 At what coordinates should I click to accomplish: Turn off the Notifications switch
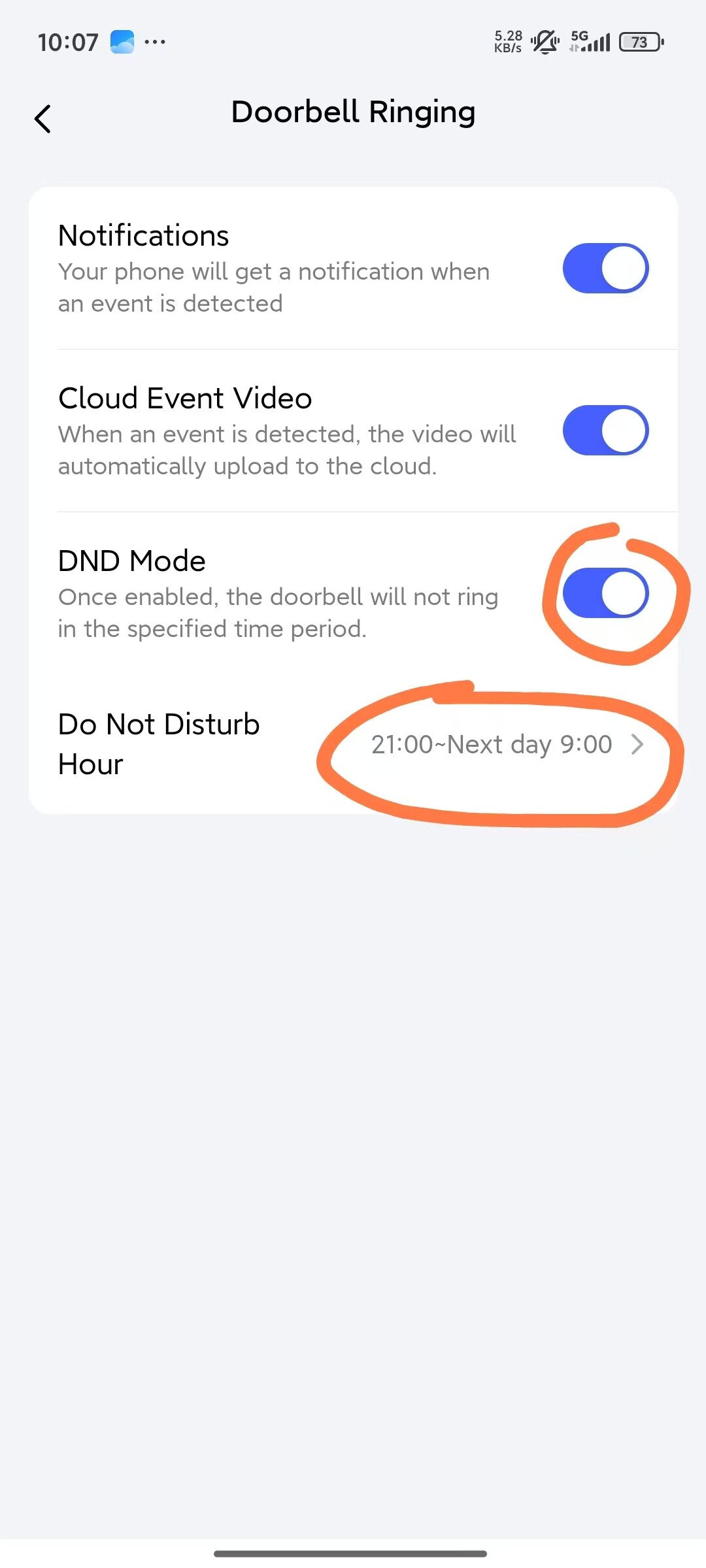pyautogui.click(x=605, y=269)
